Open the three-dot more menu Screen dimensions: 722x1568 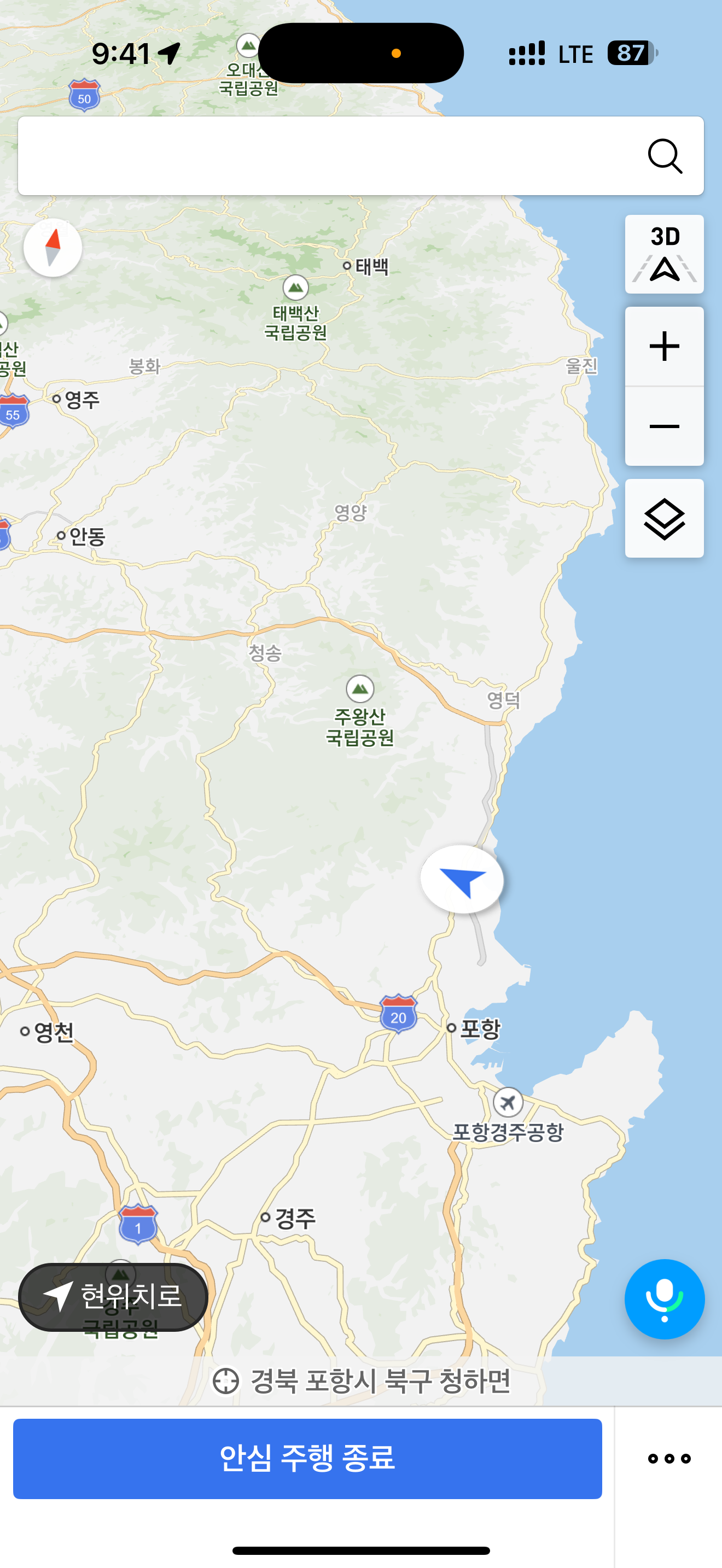669,1459
